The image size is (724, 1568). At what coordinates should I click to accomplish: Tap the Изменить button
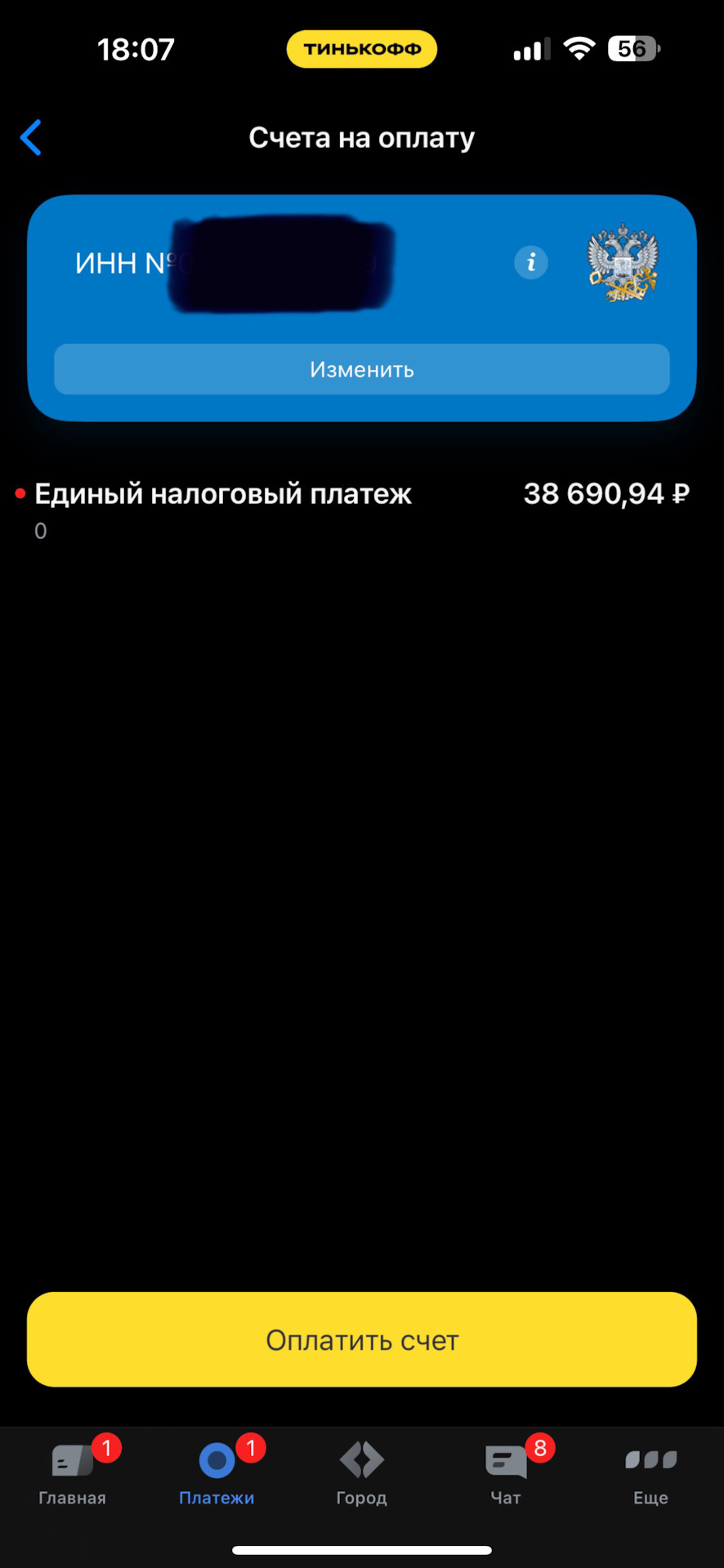click(x=361, y=369)
